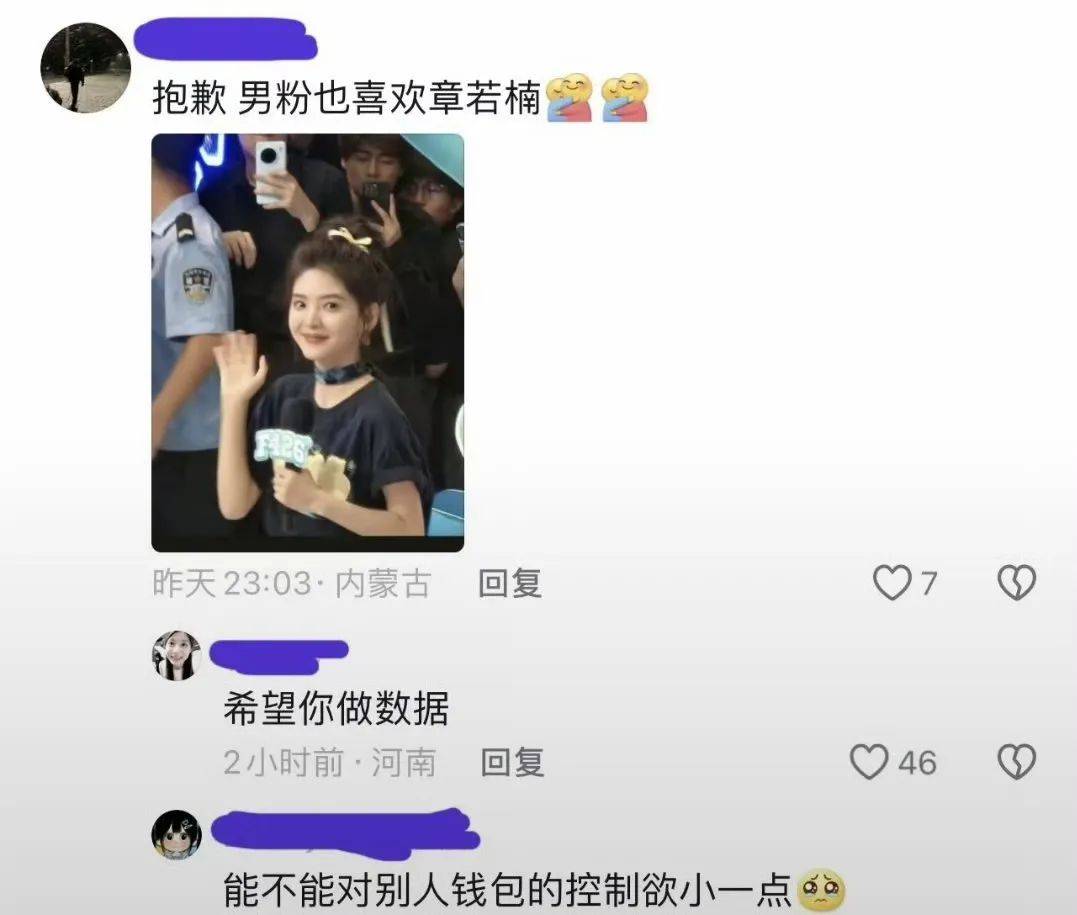Reply to the comment from 内蒙古
This screenshot has width=1077, height=915.
[510, 583]
